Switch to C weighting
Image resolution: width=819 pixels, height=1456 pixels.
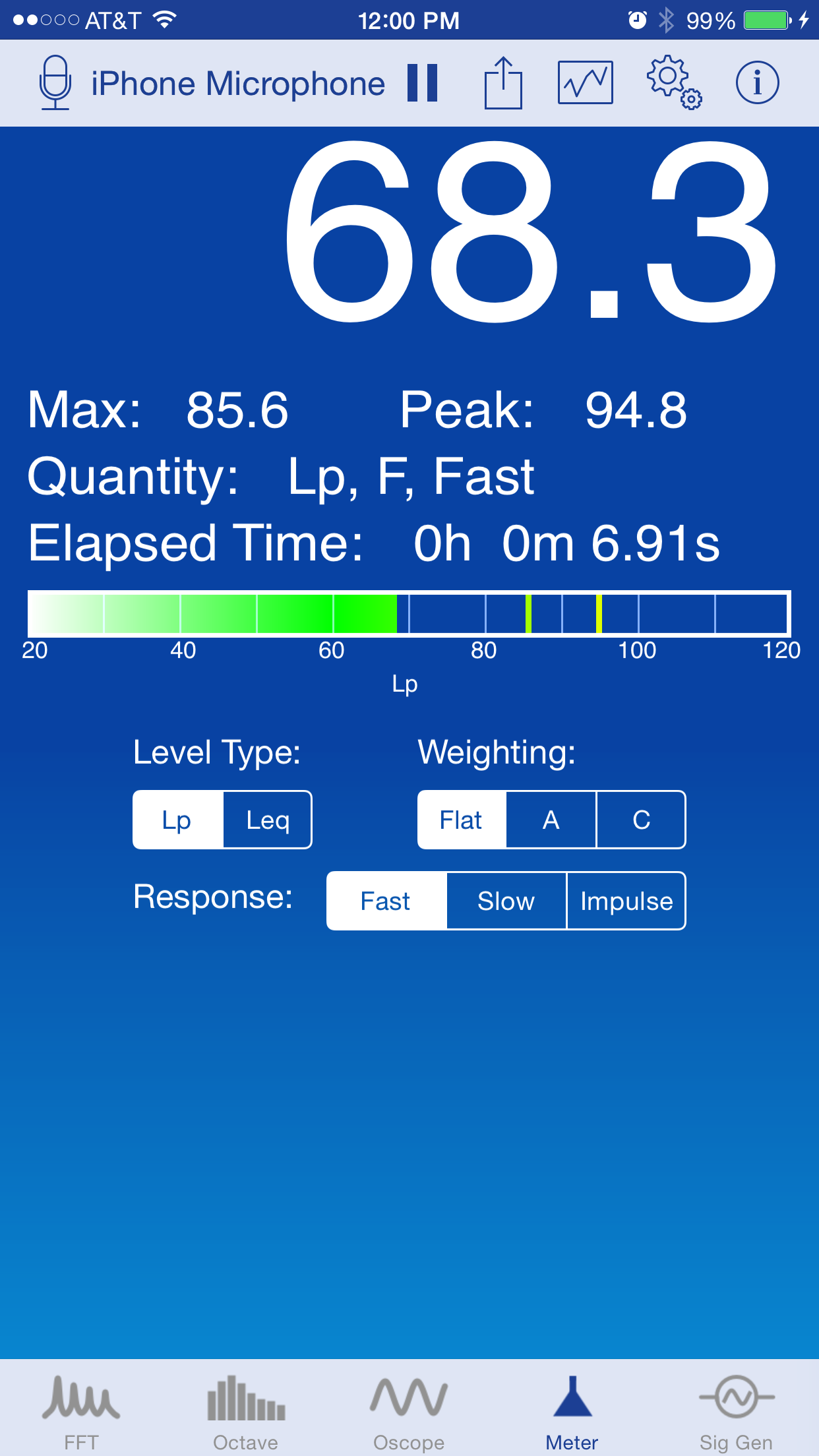point(641,820)
